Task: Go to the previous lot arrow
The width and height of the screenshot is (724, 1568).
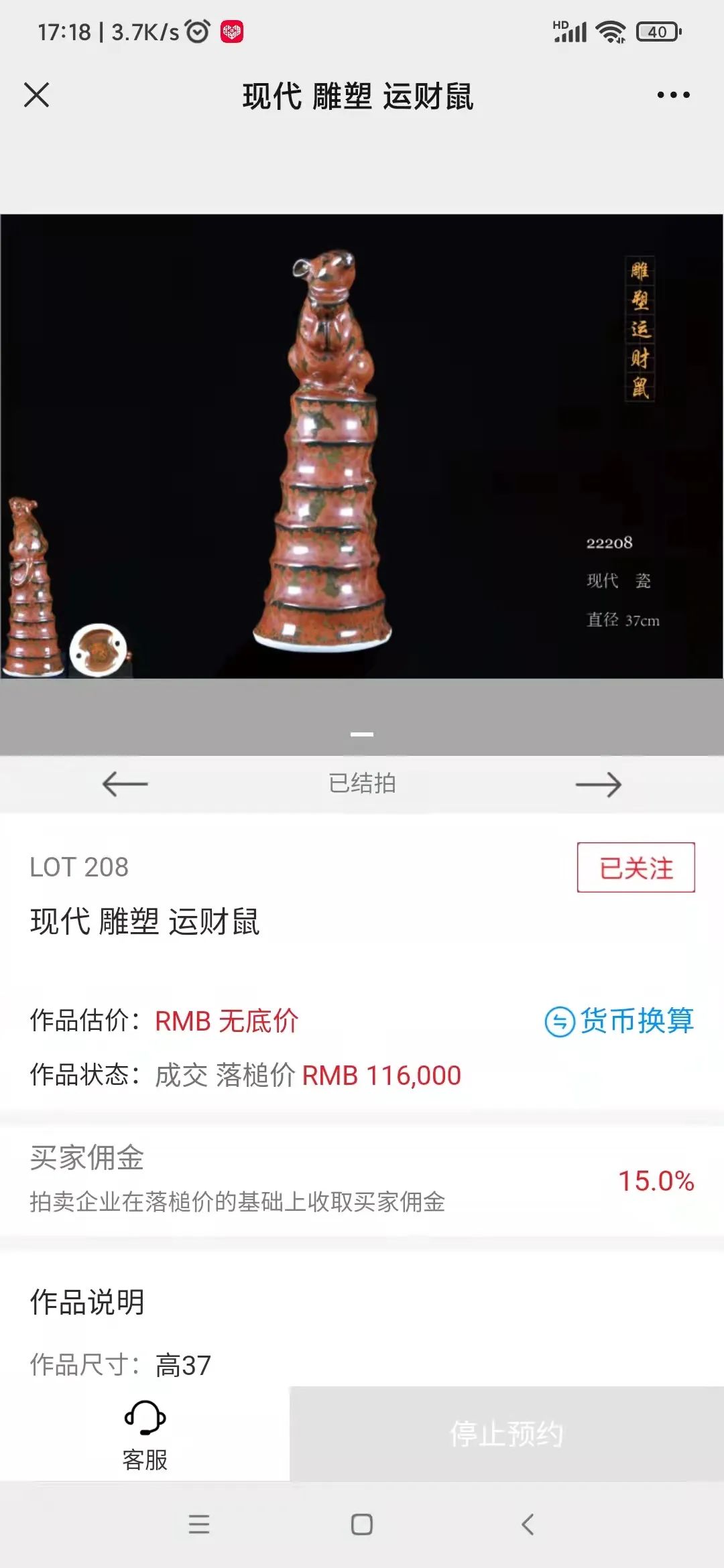Action: (x=125, y=784)
